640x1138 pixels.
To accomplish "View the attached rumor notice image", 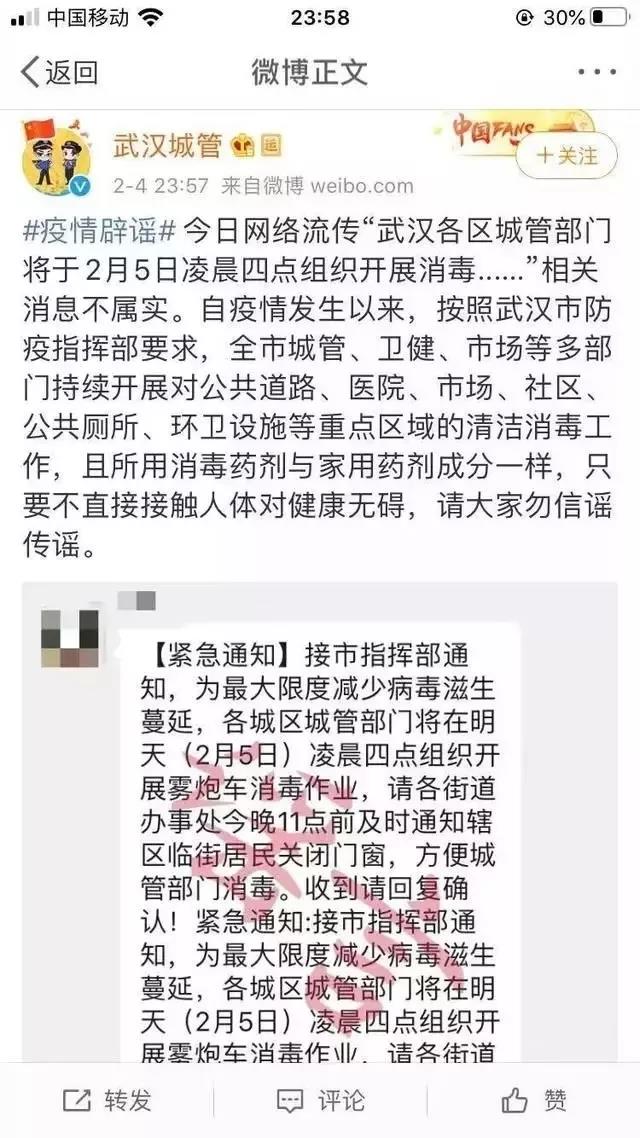I will point(319,822).
